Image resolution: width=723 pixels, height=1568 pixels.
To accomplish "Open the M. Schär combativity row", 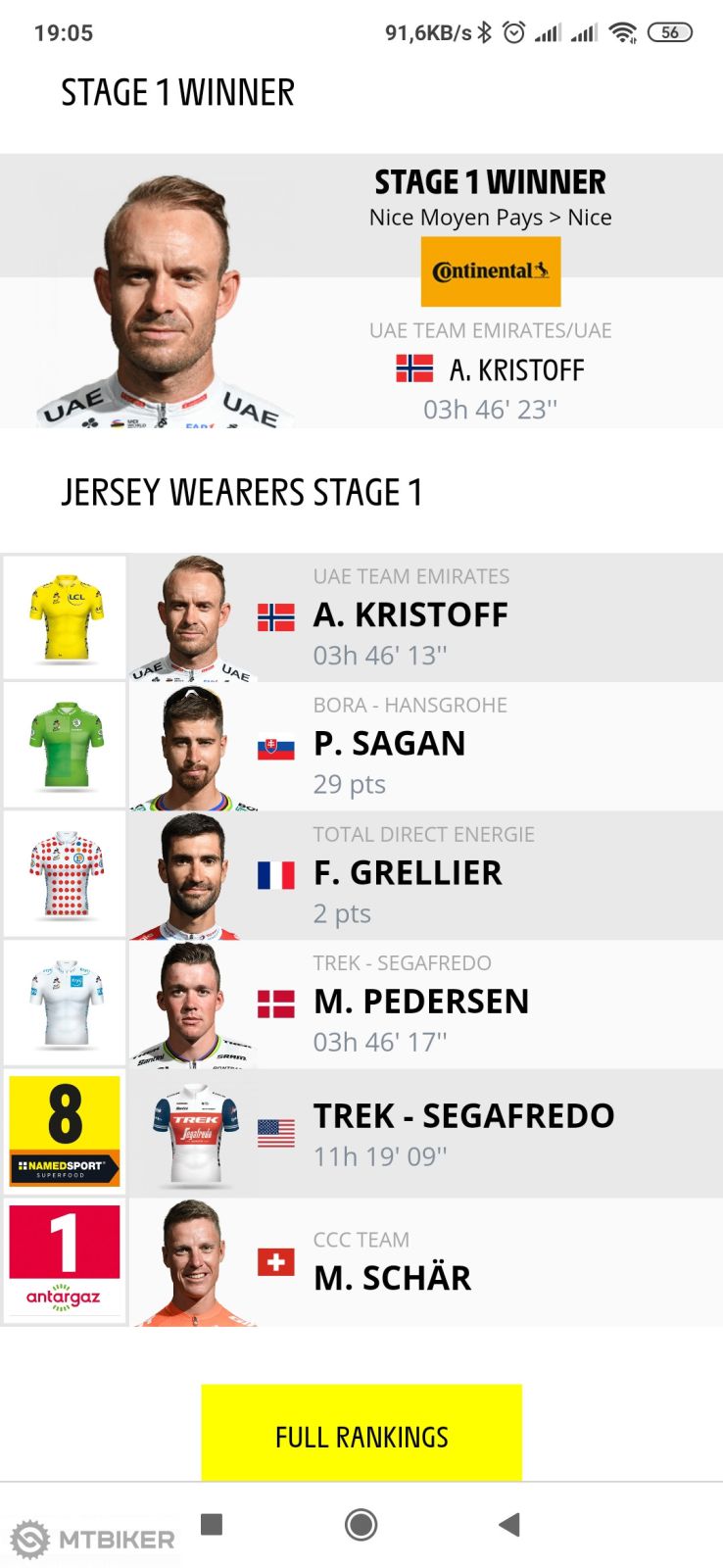I will pyautogui.click(x=411, y=1262).
